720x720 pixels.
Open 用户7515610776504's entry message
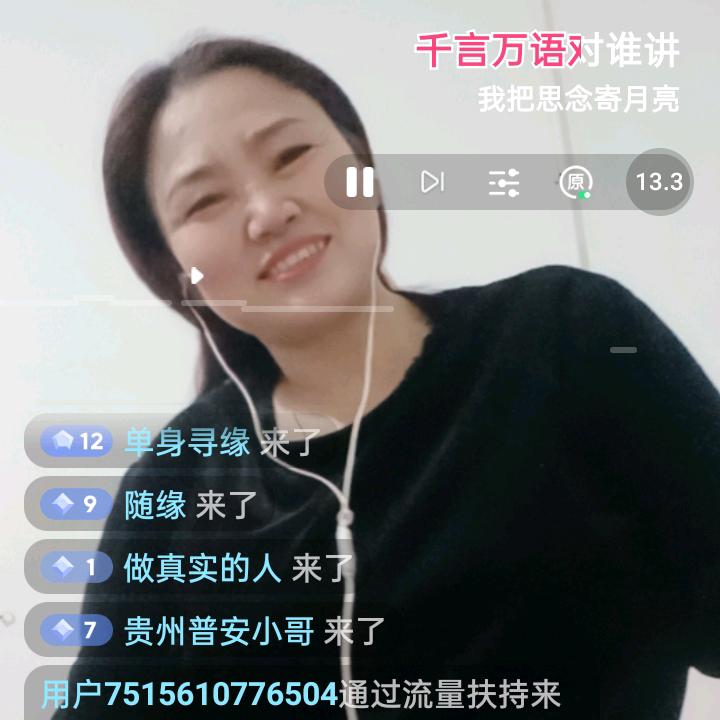pos(300,693)
